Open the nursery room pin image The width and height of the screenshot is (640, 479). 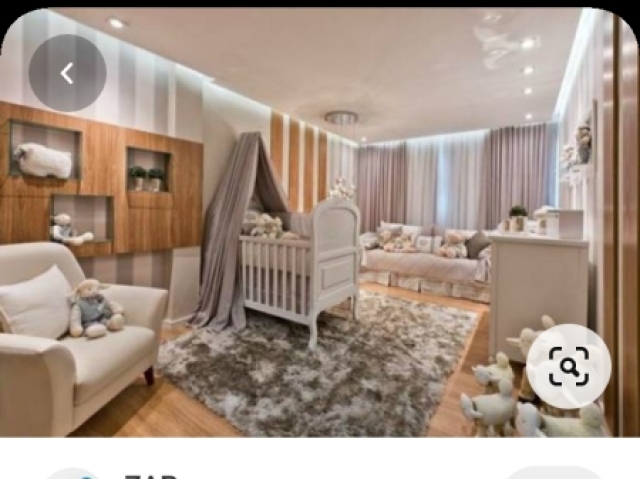click(320, 230)
